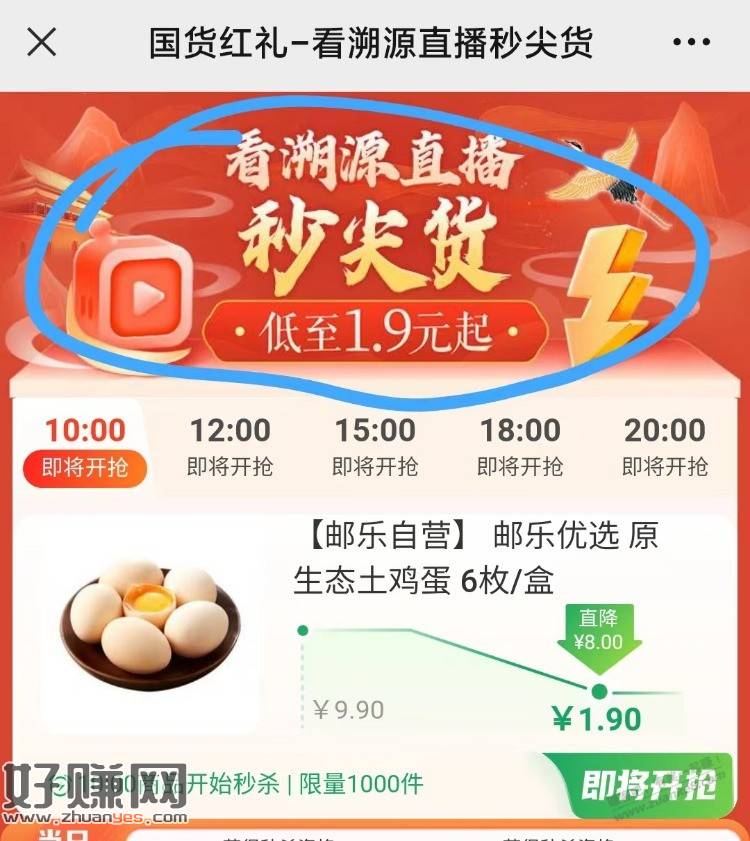Switch to the 15:00 sale slot

click(375, 447)
